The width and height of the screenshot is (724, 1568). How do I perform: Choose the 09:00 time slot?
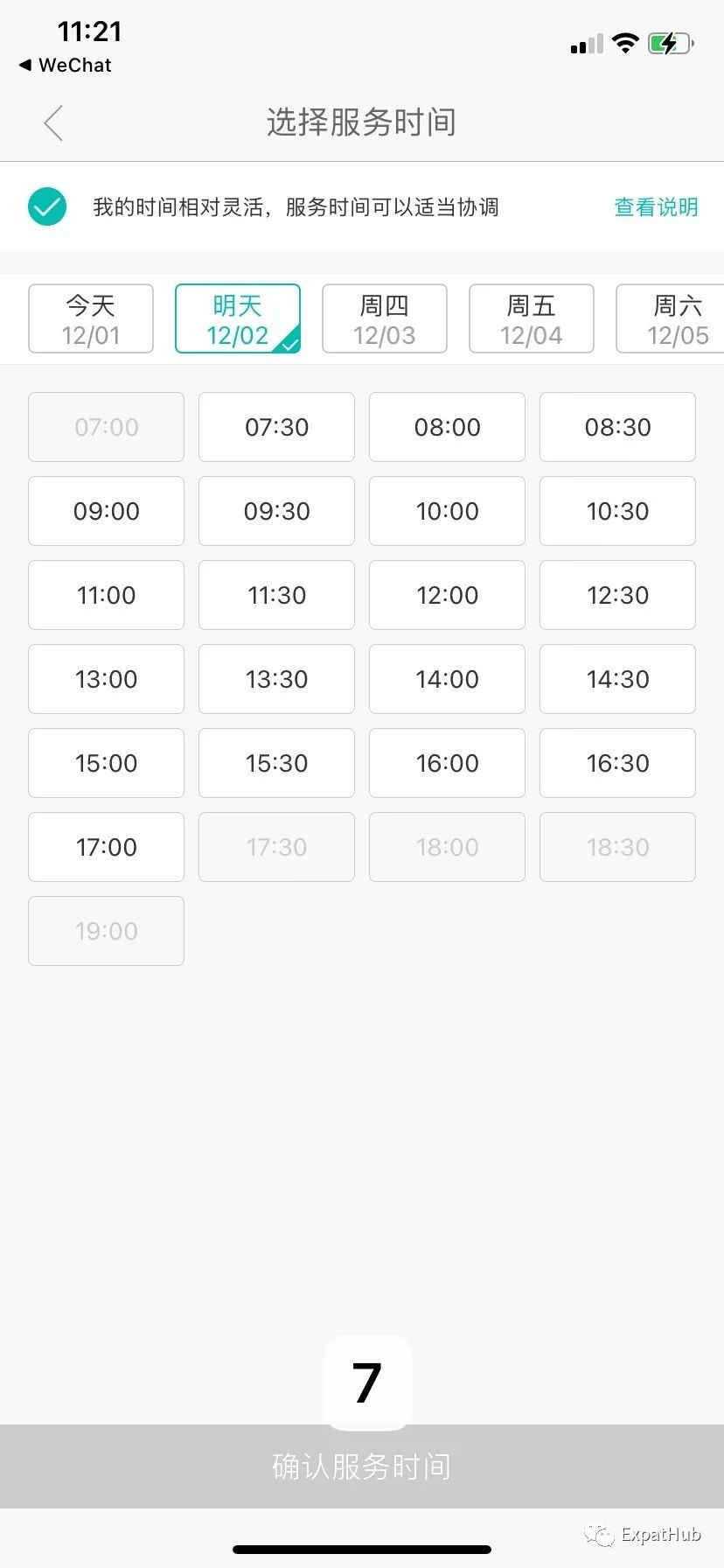point(106,511)
